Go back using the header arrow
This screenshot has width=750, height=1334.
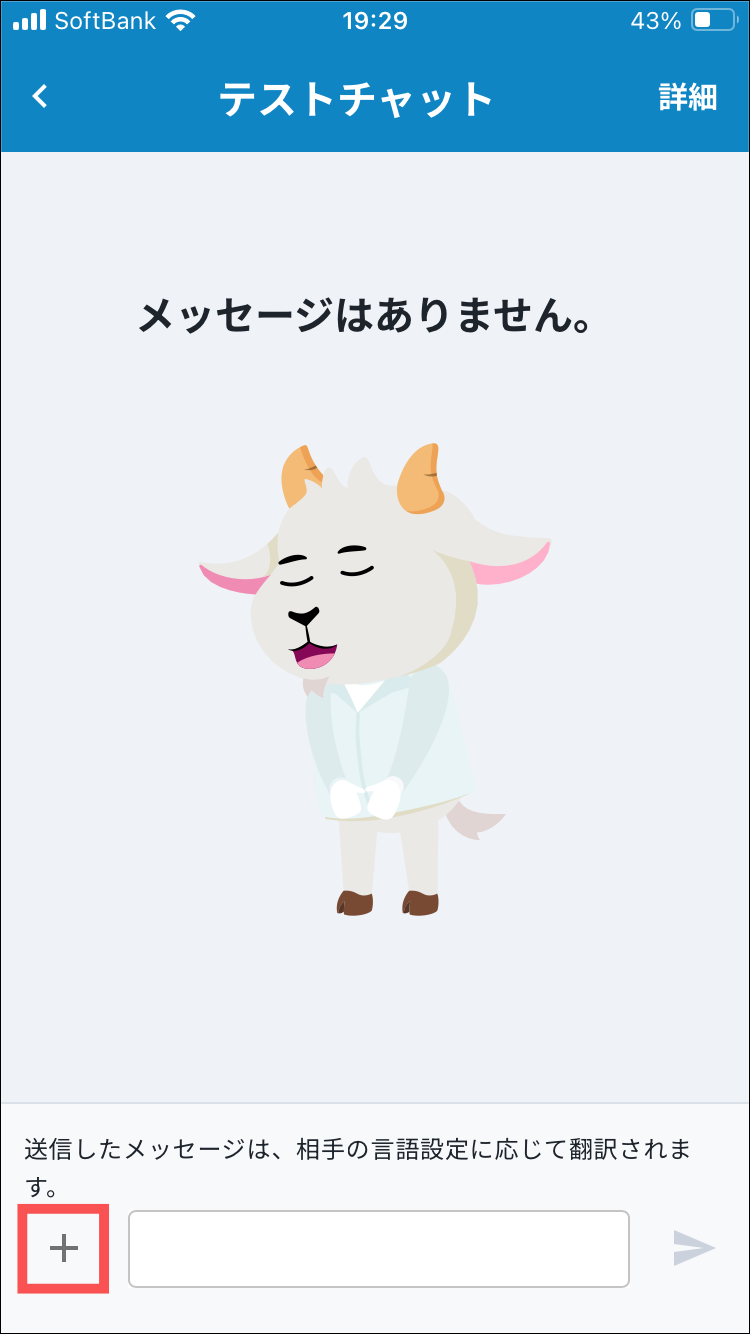click(40, 97)
